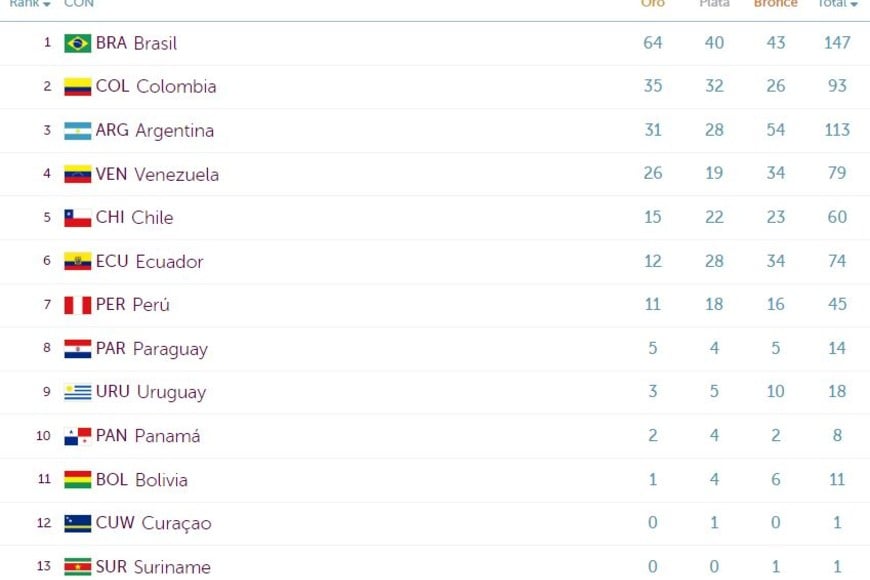This screenshot has width=870, height=580.
Task: Sort by the Oro gold column
Action: [652, 4]
